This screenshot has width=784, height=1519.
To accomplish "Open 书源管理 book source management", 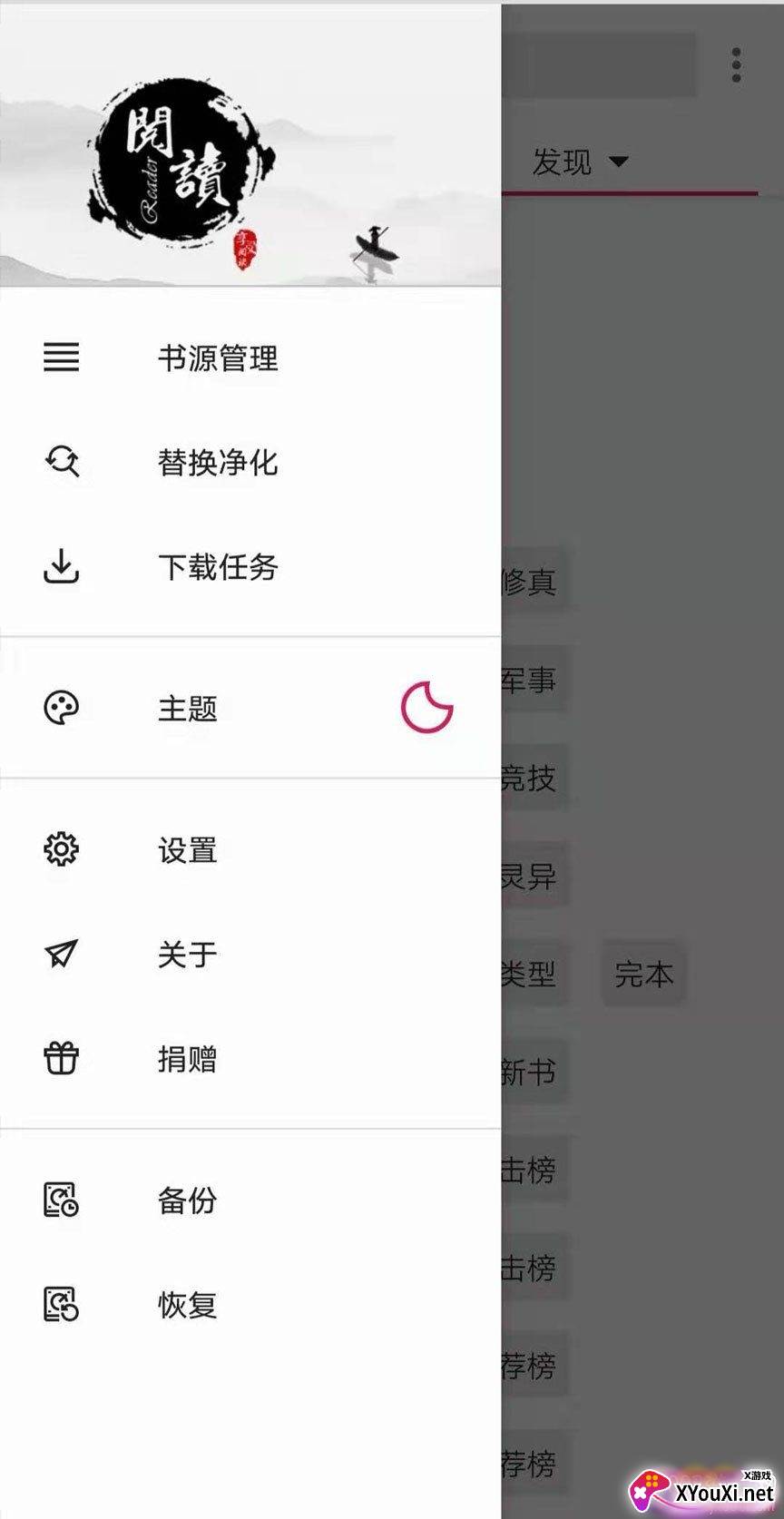I will click(x=218, y=358).
